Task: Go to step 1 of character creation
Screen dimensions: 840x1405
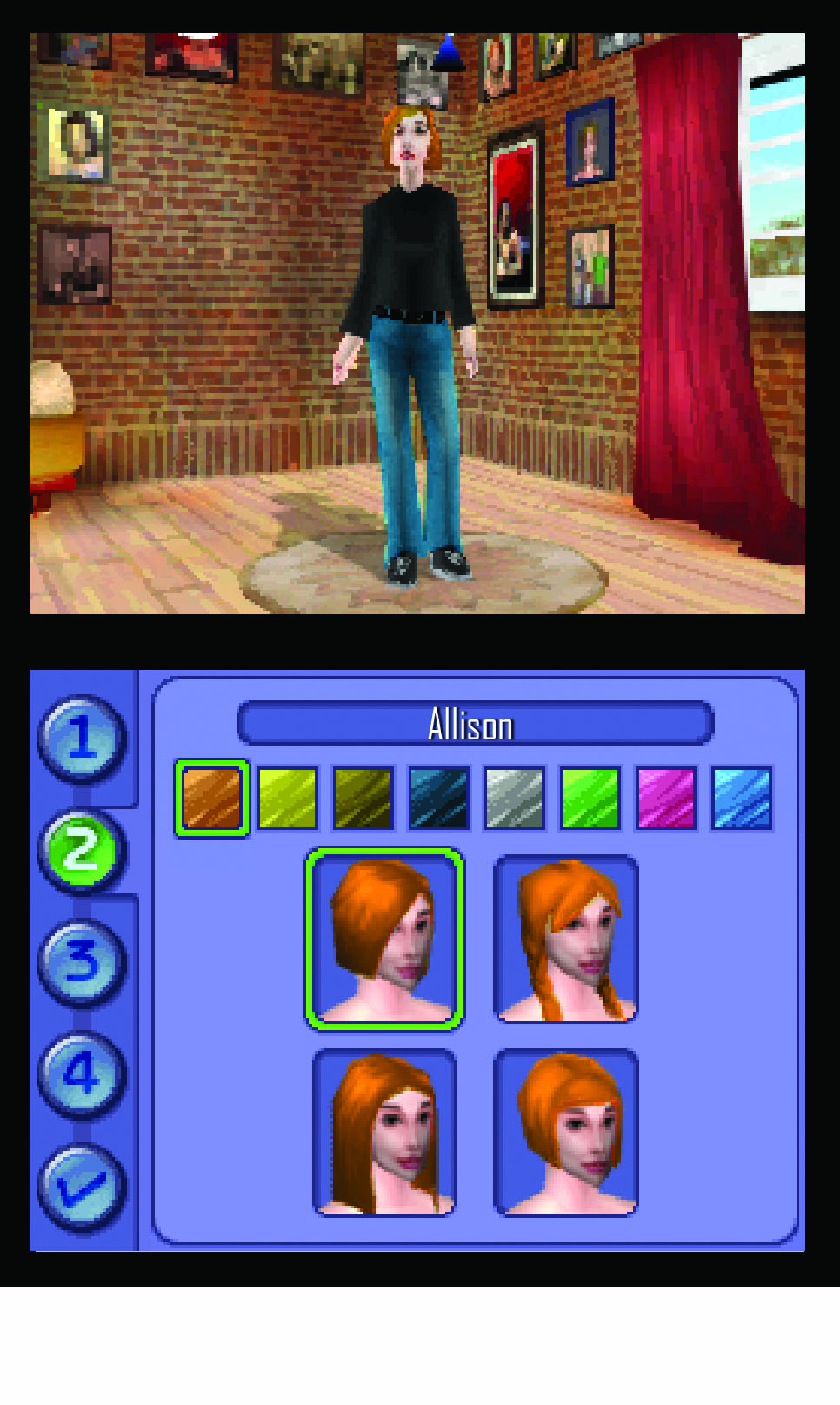Action: click(81, 739)
